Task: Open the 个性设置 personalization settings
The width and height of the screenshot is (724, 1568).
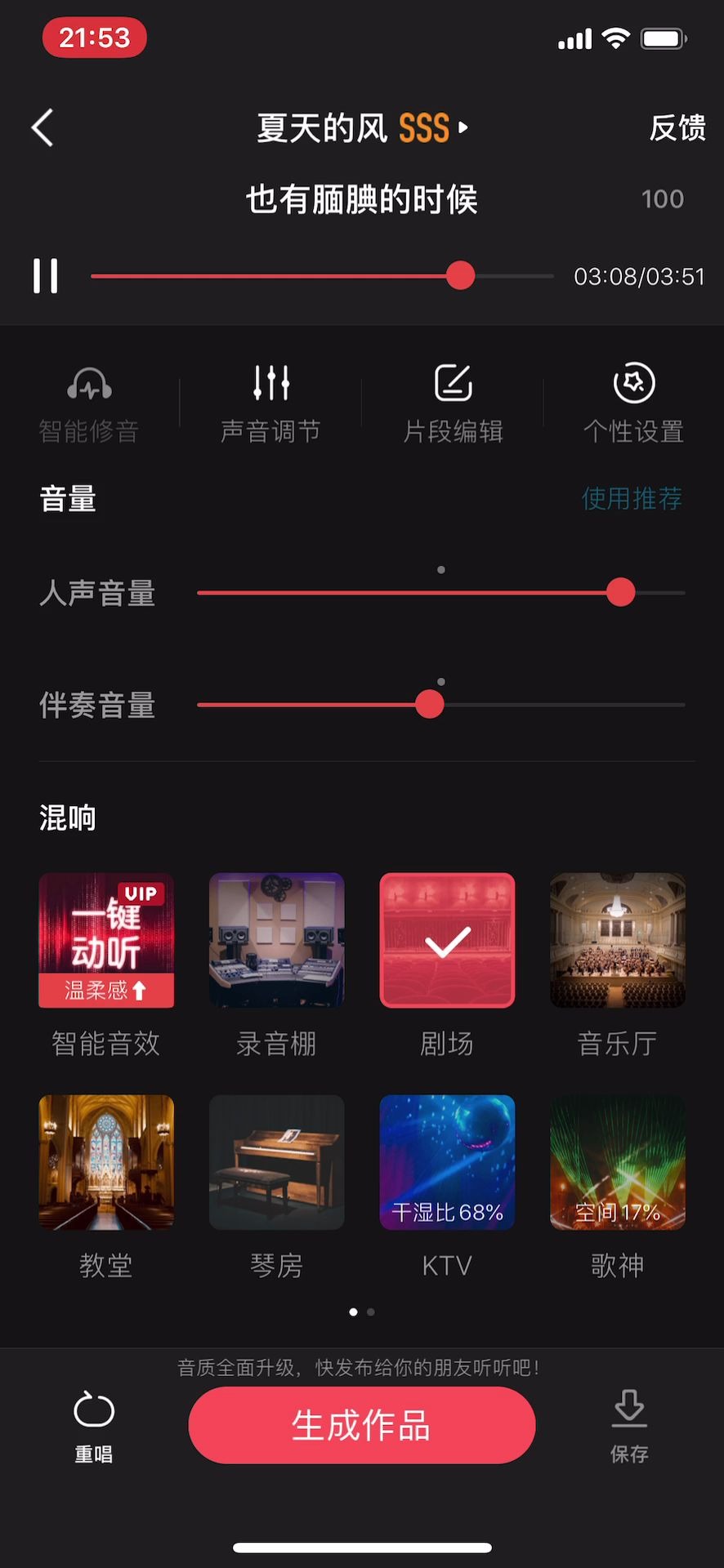Action: pyautogui.click(x=633, y=400)
